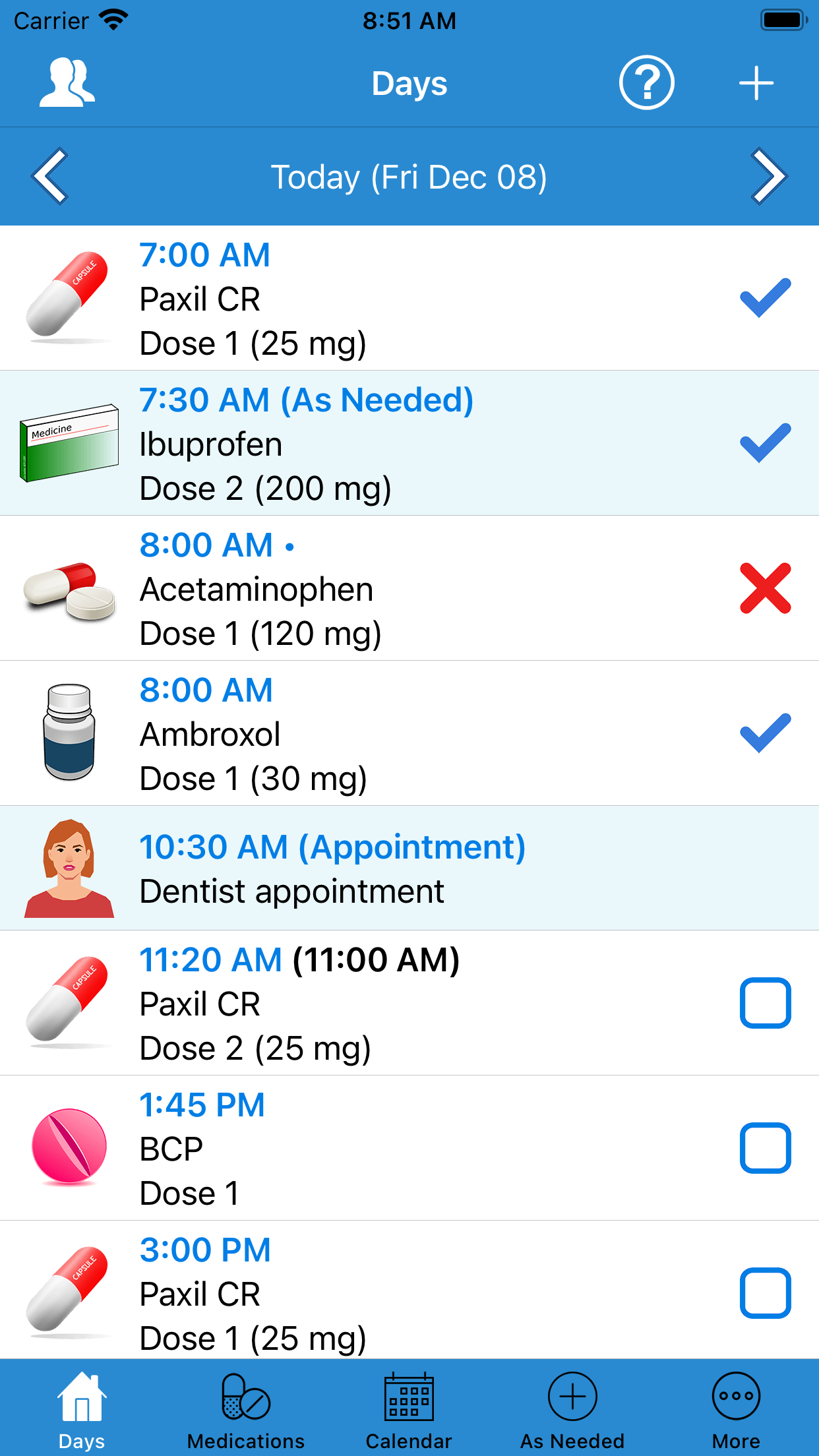The image size is (819, 1456).
Task: Open the Acetaminophen 8:00 AM dose row
Action: 409,588
